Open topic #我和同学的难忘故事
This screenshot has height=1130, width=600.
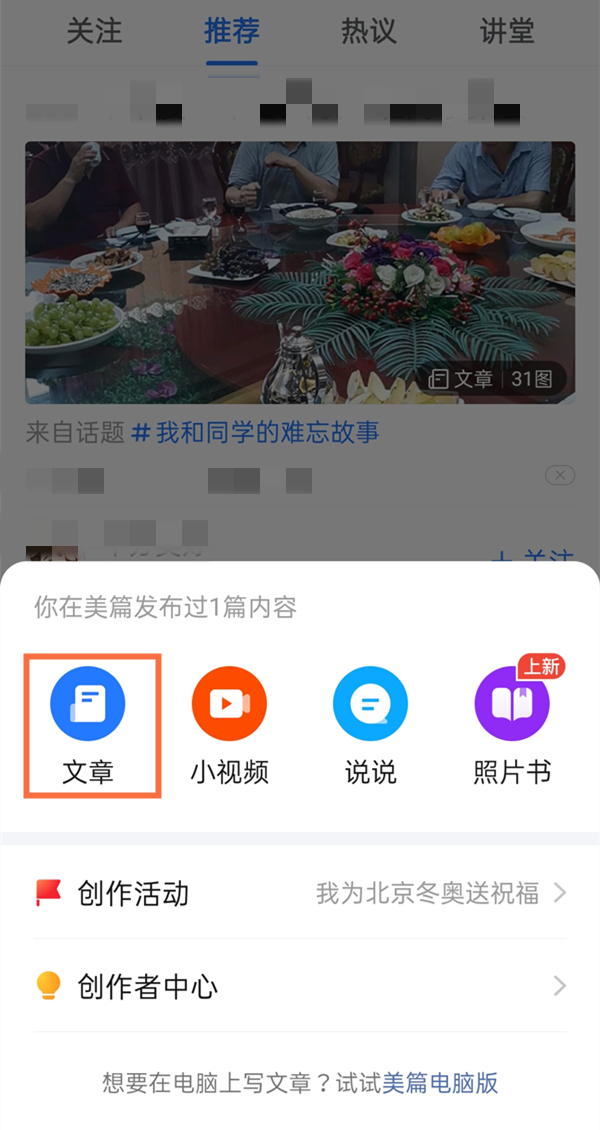click(255, 433)
